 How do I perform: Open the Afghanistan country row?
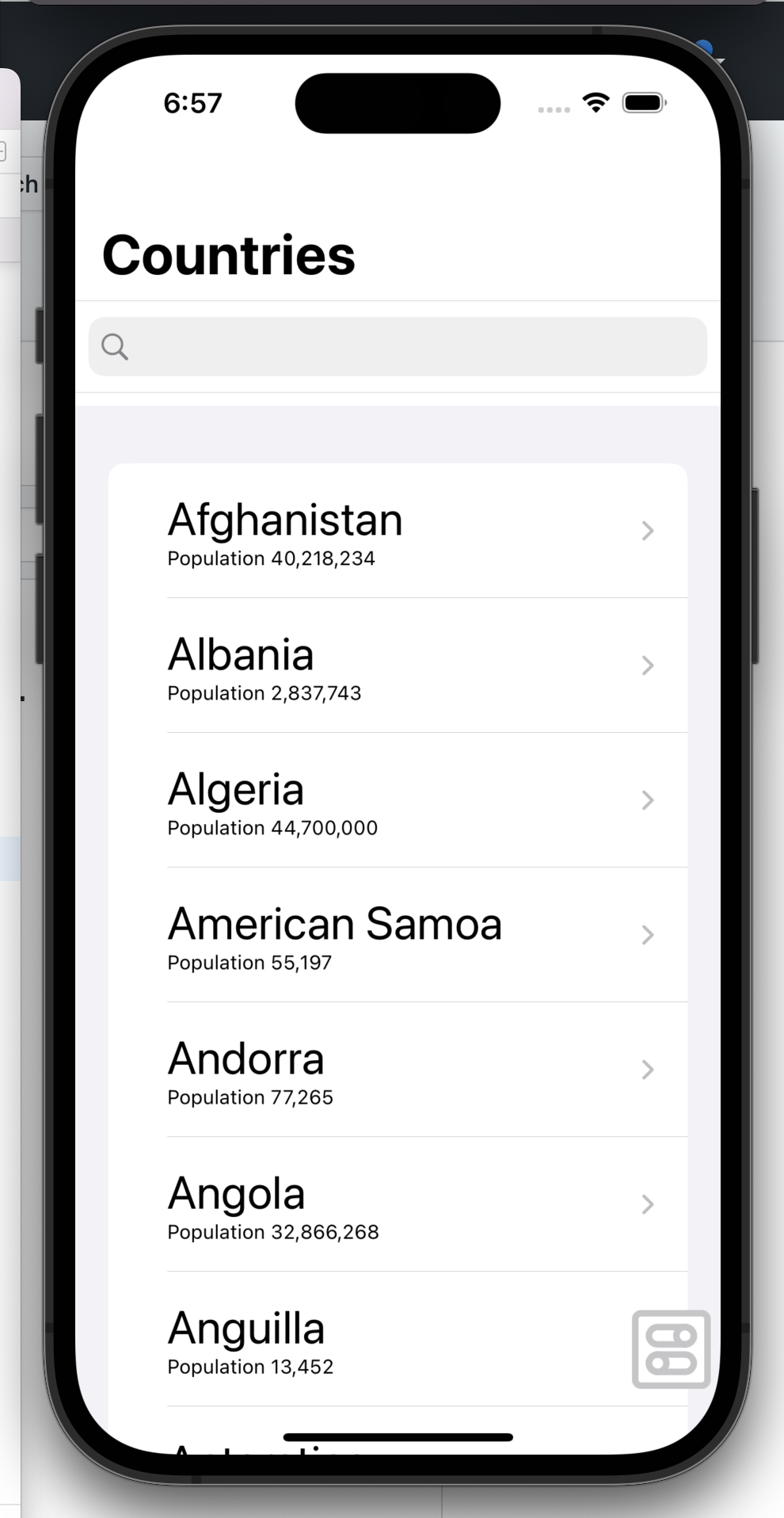tap(396, 531)
